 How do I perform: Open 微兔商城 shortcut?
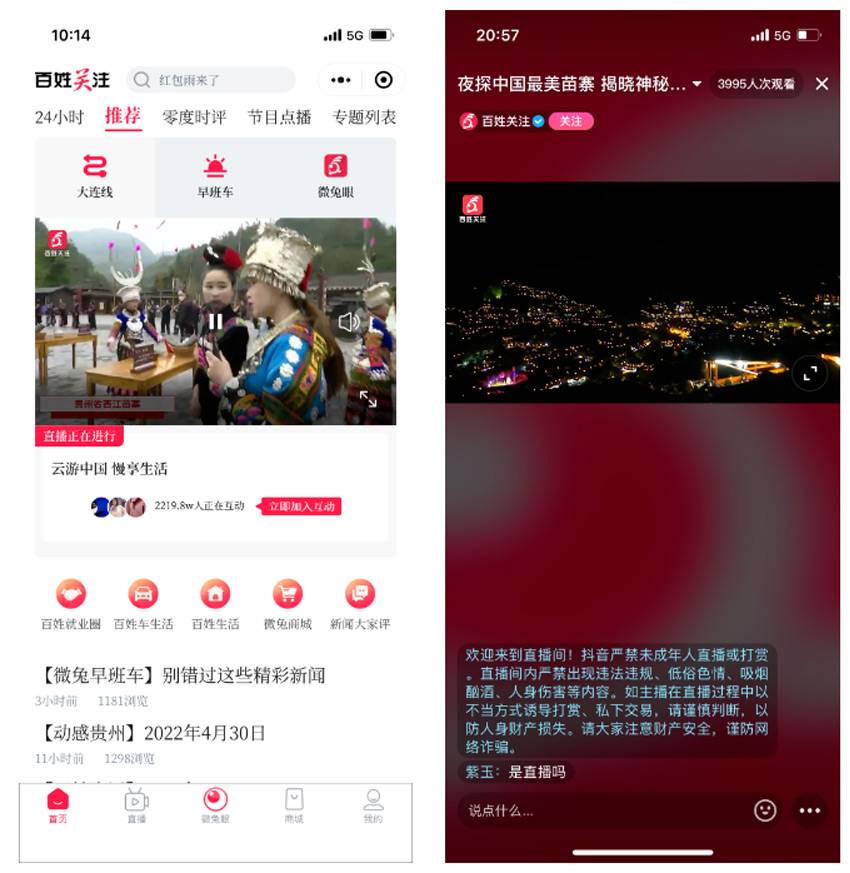coord(288,603)
